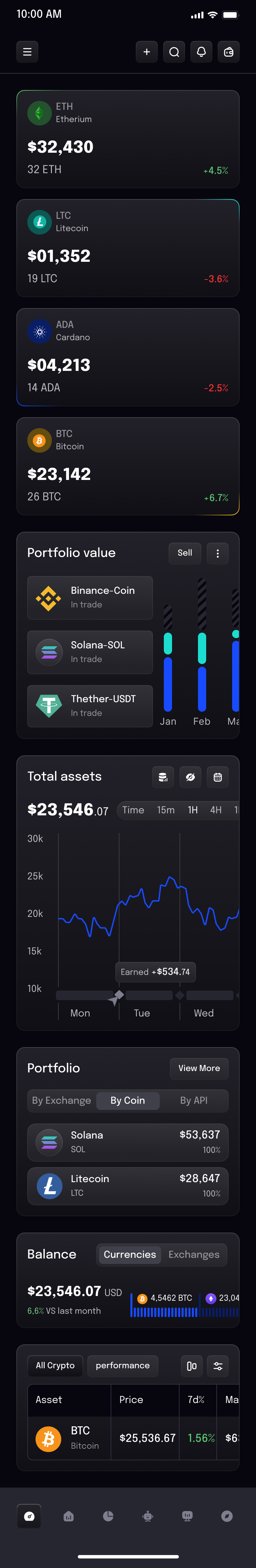Select the 4H time range
This screenshot has width=256, height=1568.
pyautogui.click(x=216, y=810)
